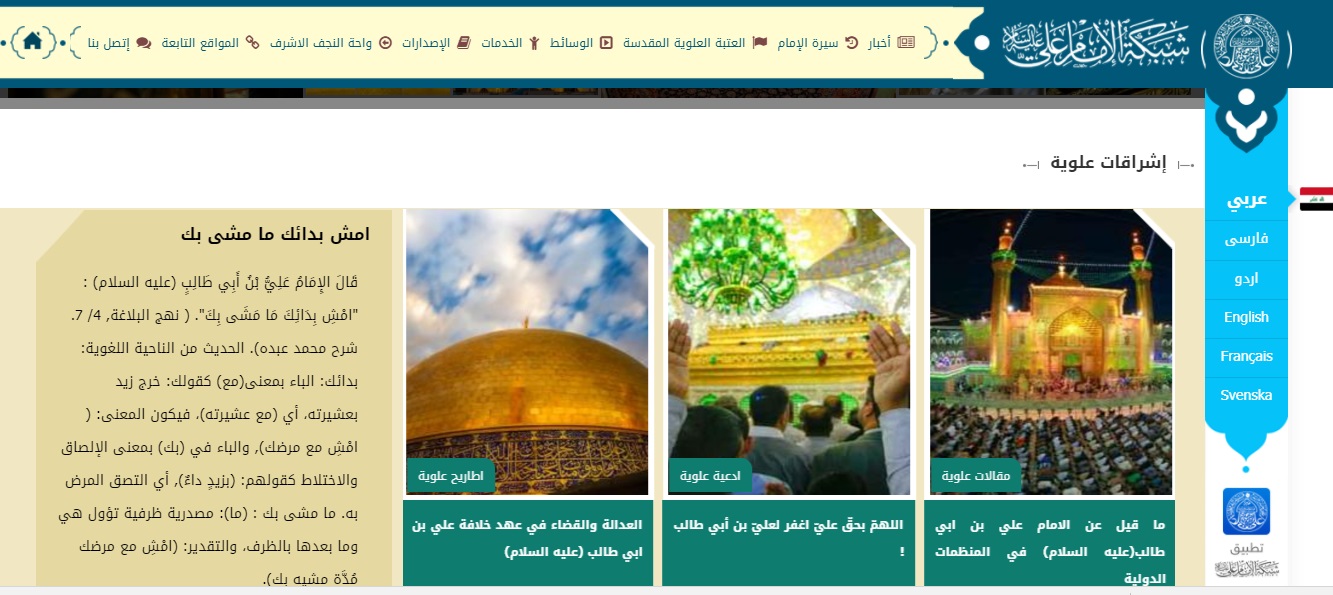Open the الخدمات services menu

[510, 43]
